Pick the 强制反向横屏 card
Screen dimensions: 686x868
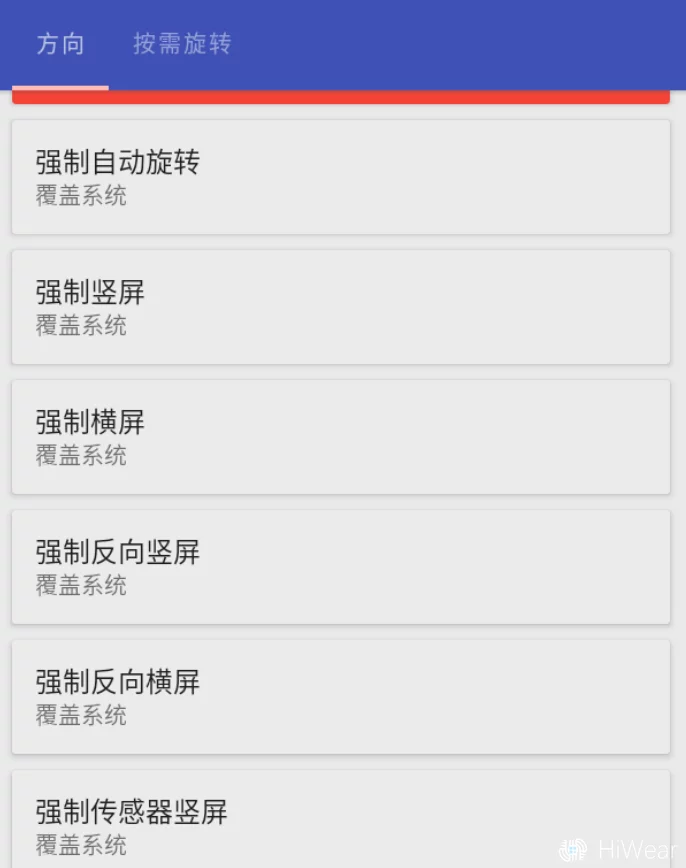(x=341, y=697)
